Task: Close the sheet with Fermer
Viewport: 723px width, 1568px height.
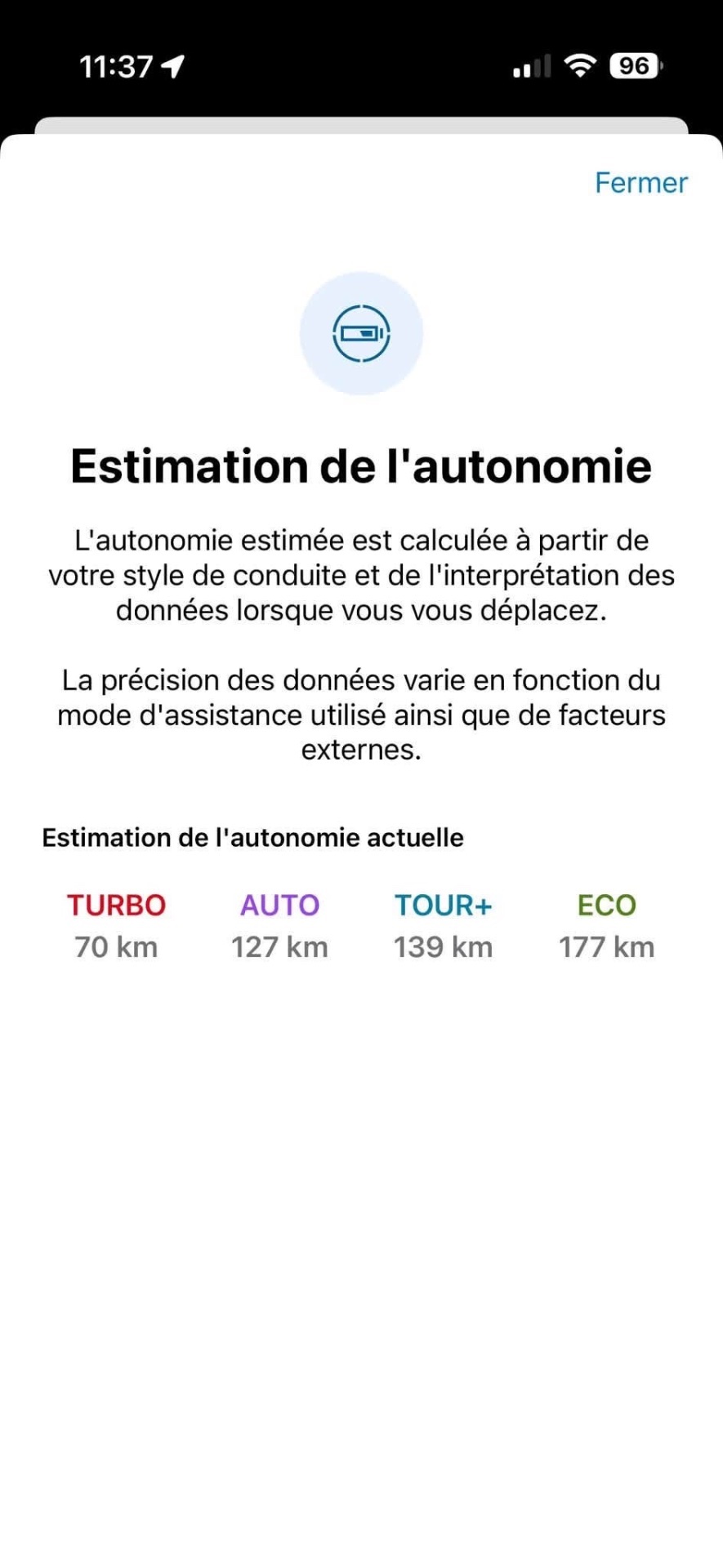Action: pyautogui.click(x=641, y=183)
